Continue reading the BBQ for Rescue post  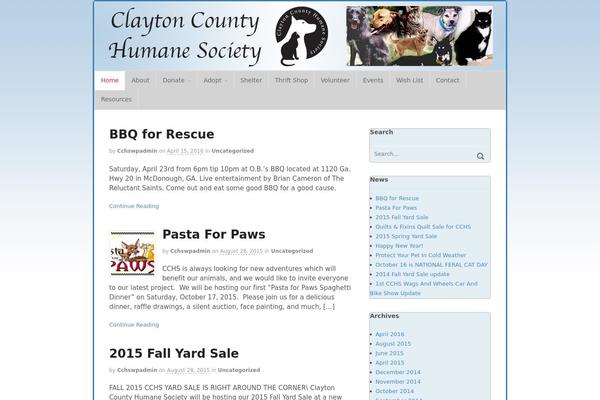[x=134, y=206]
